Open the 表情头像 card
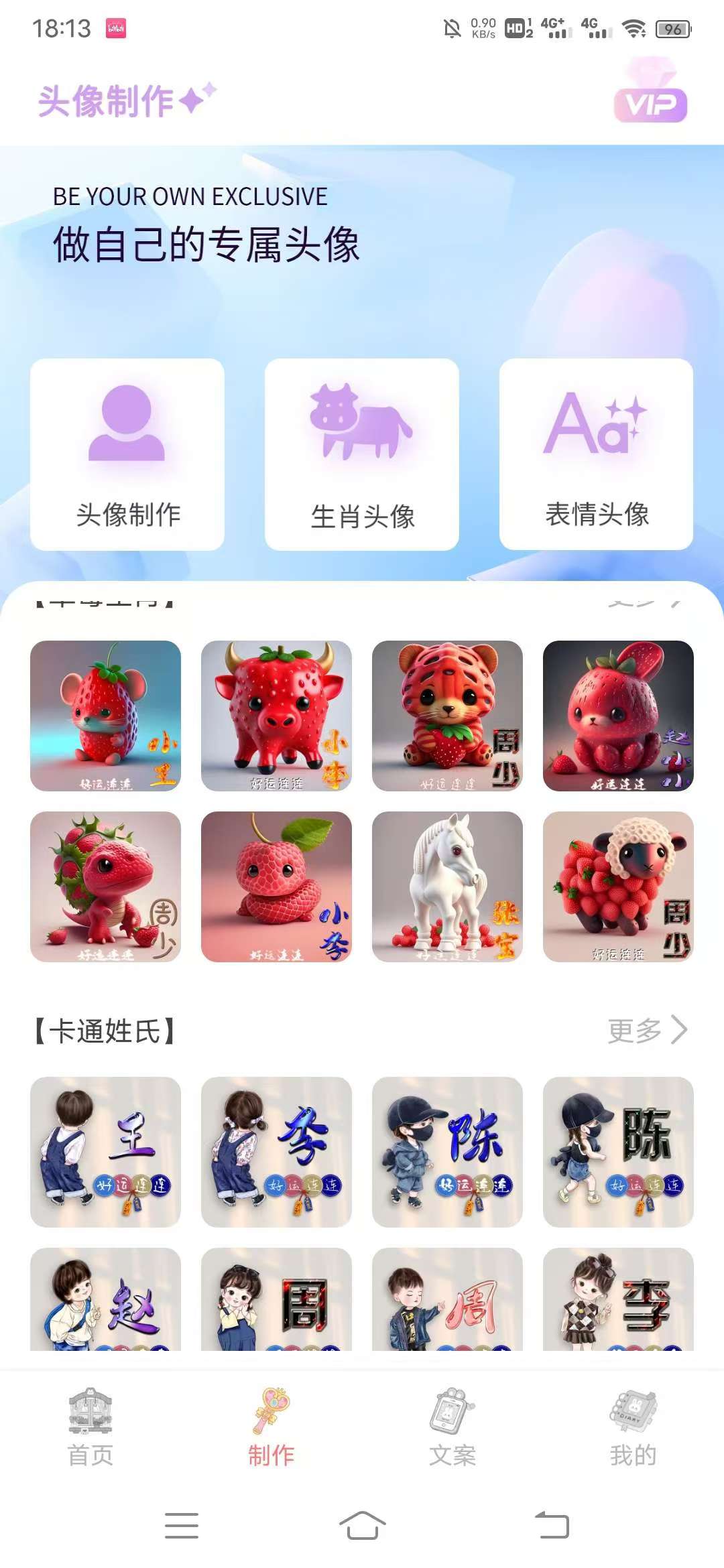Screen dimensions: 724x1568 point(596,454)
